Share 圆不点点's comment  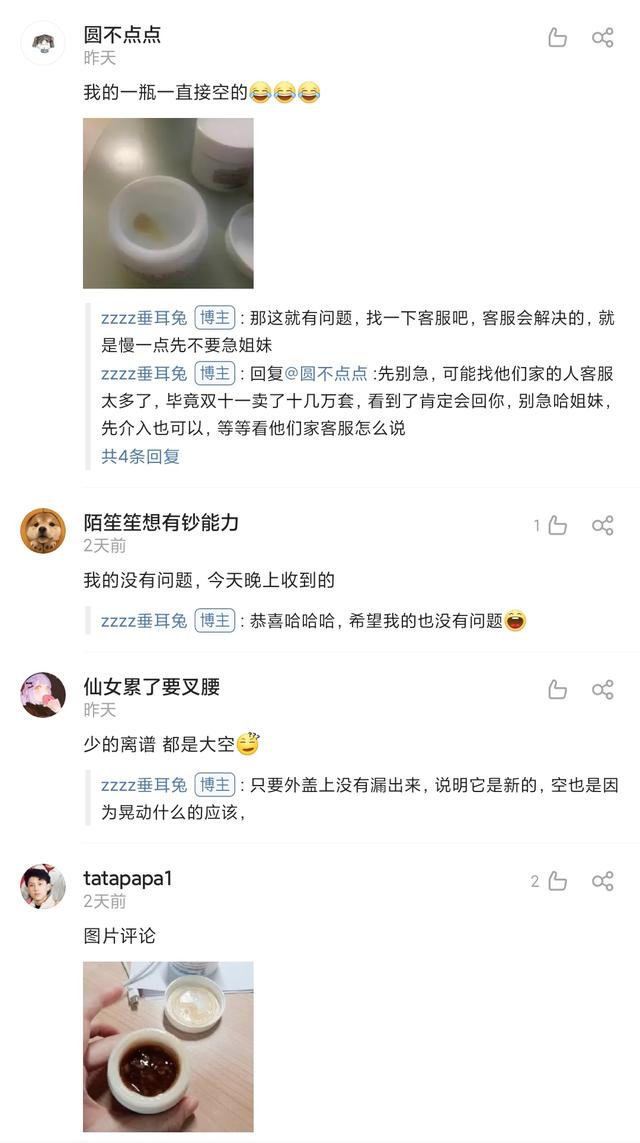(x=602, y=38)
